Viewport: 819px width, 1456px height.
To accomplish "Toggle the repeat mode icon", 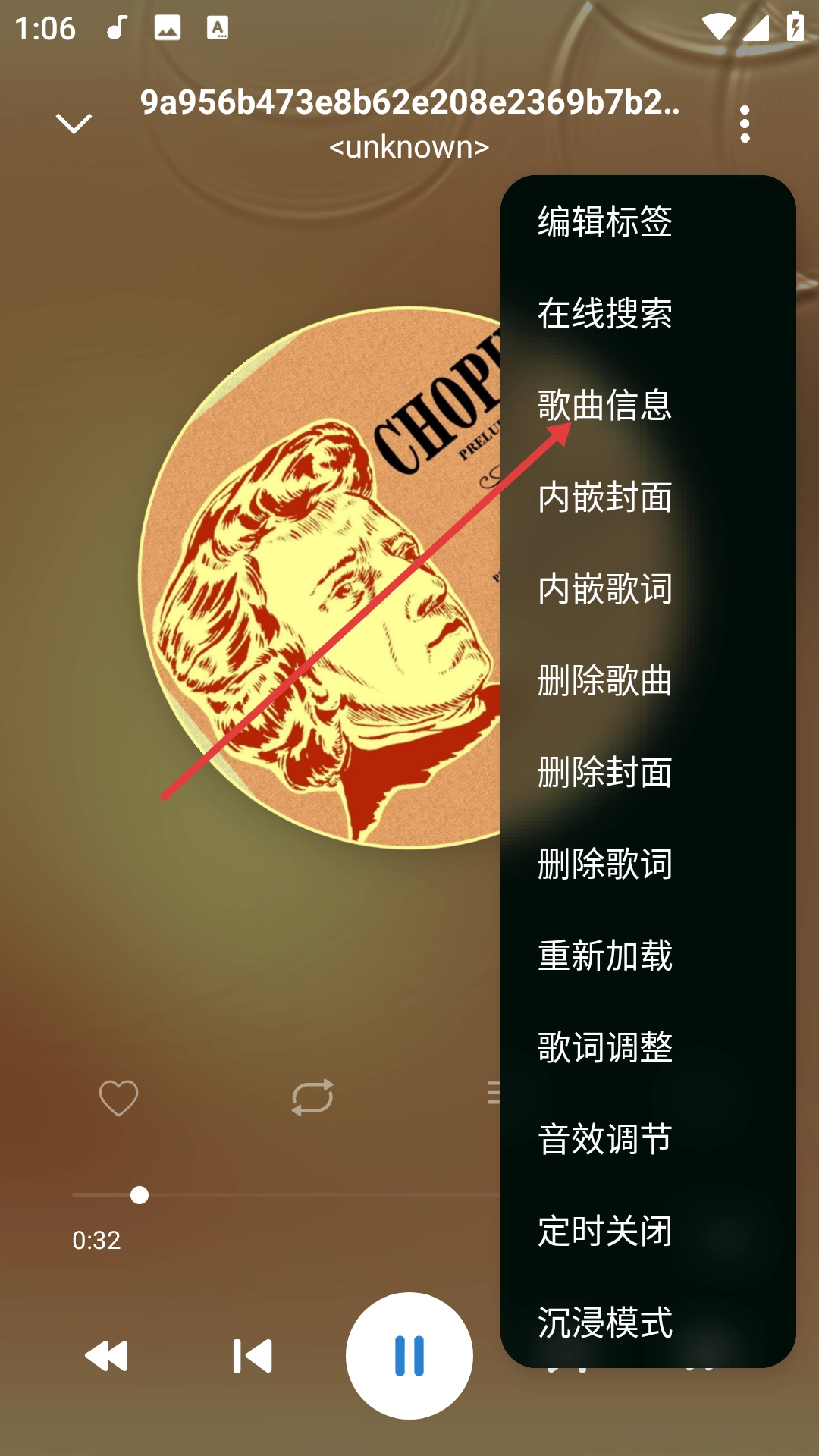I will pyautogui.click(x=312, y=1097).
